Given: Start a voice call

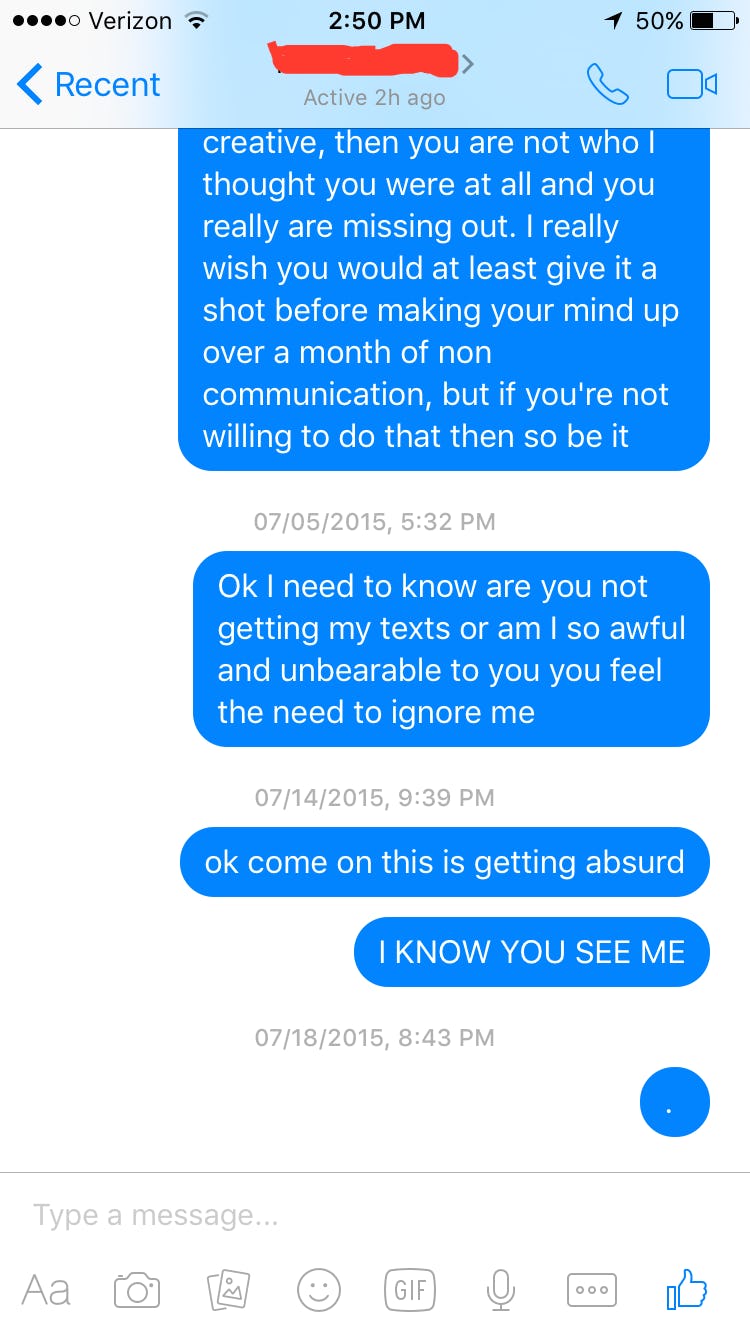Looking at the screenshot, I should [608, 85].
